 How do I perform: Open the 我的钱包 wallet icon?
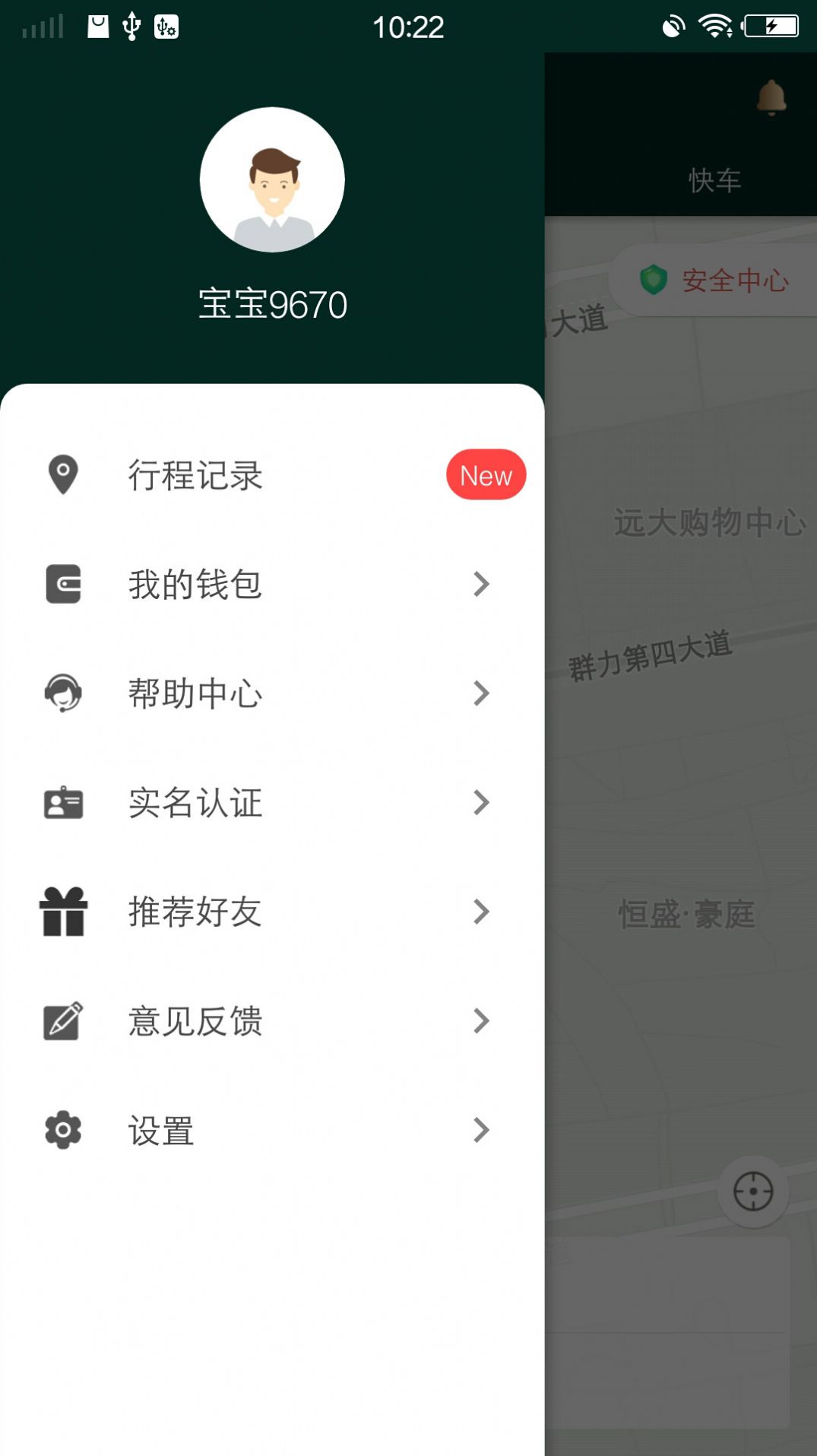(63, 584)
